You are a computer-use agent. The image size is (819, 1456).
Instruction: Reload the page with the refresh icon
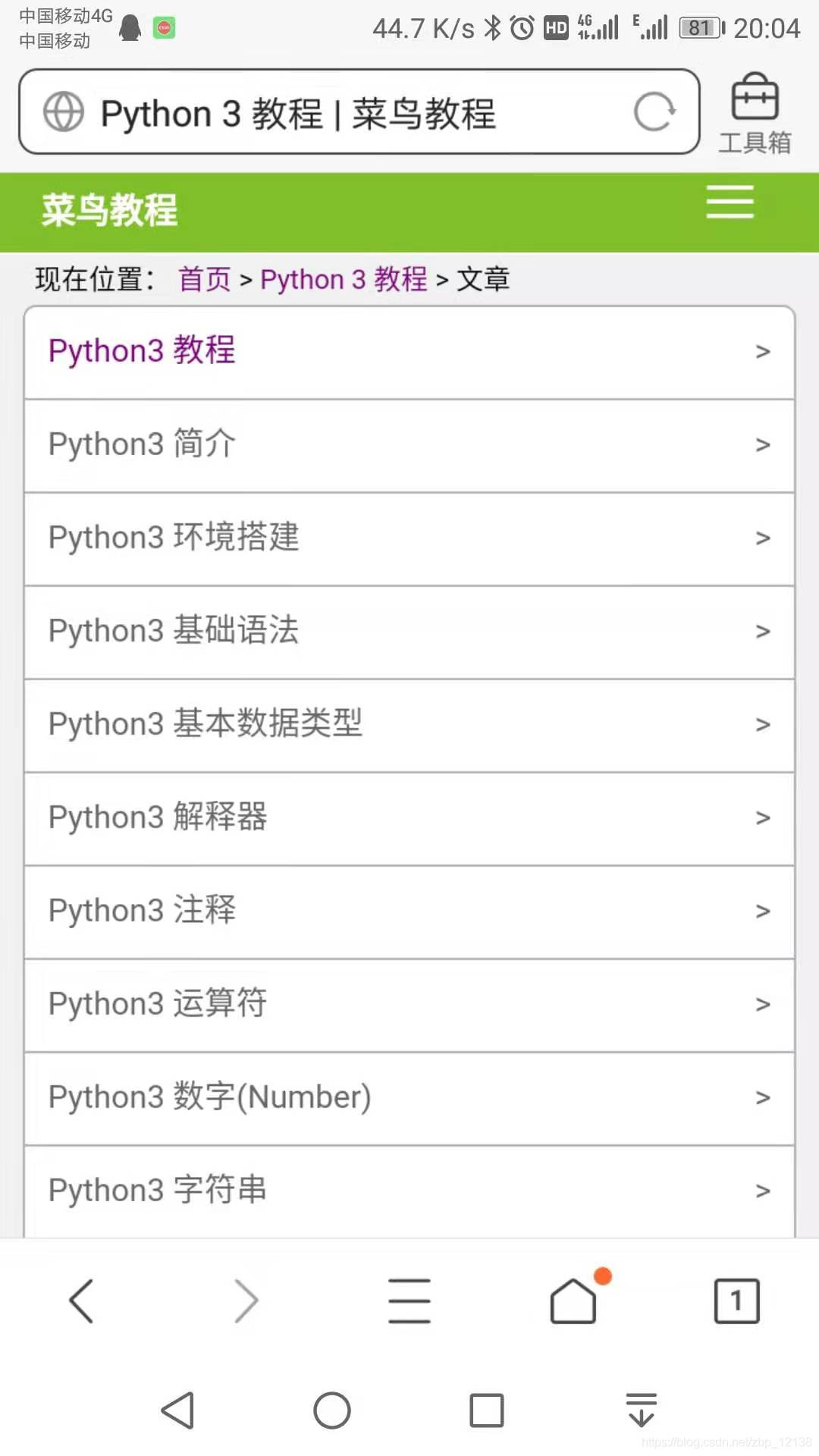click(654, 112)
